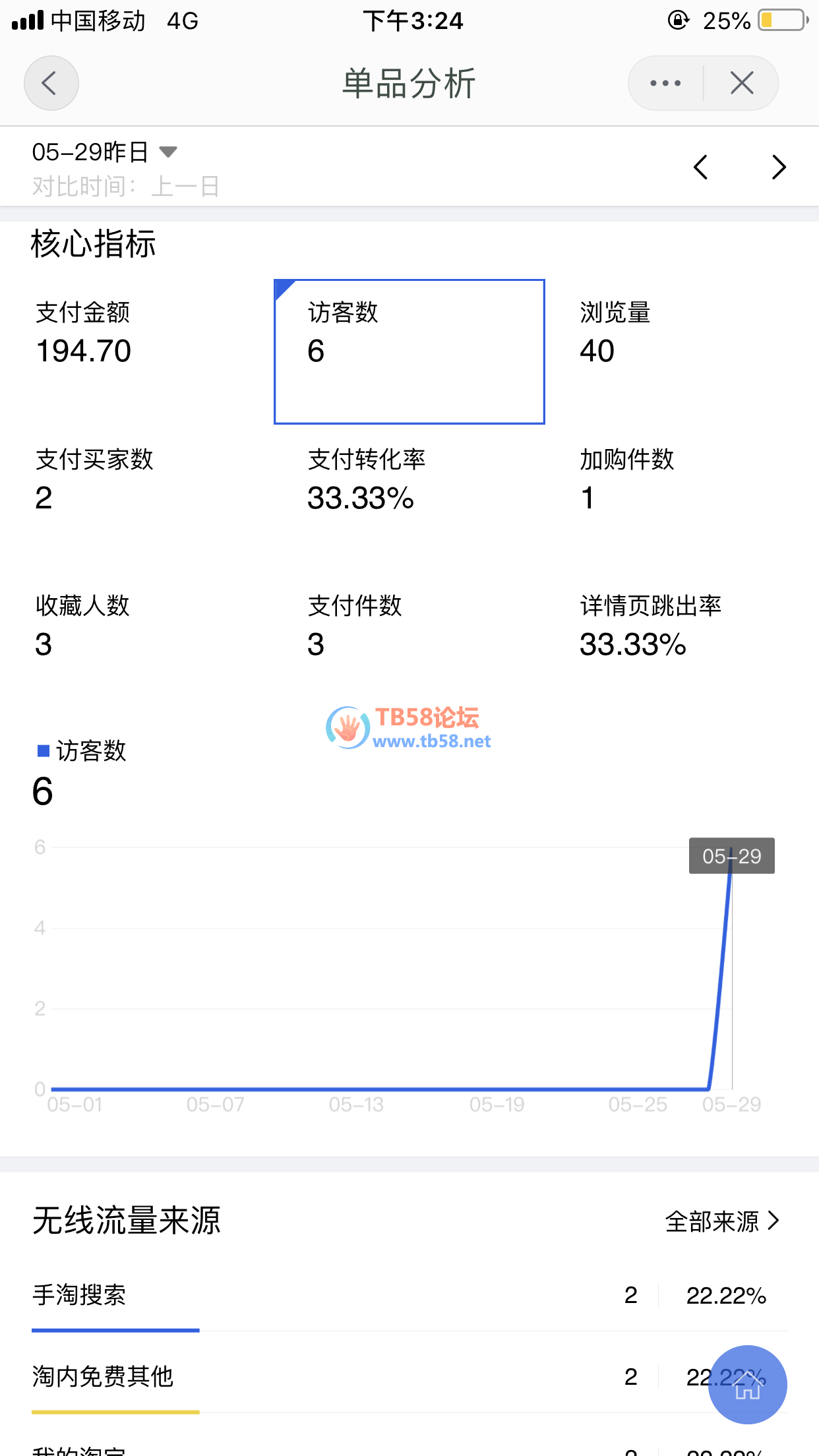Viewport: 819px width, 1456px height.
Task: Open the 淘内免费其他 traffic source row
Action: (x=330, y=1377)
